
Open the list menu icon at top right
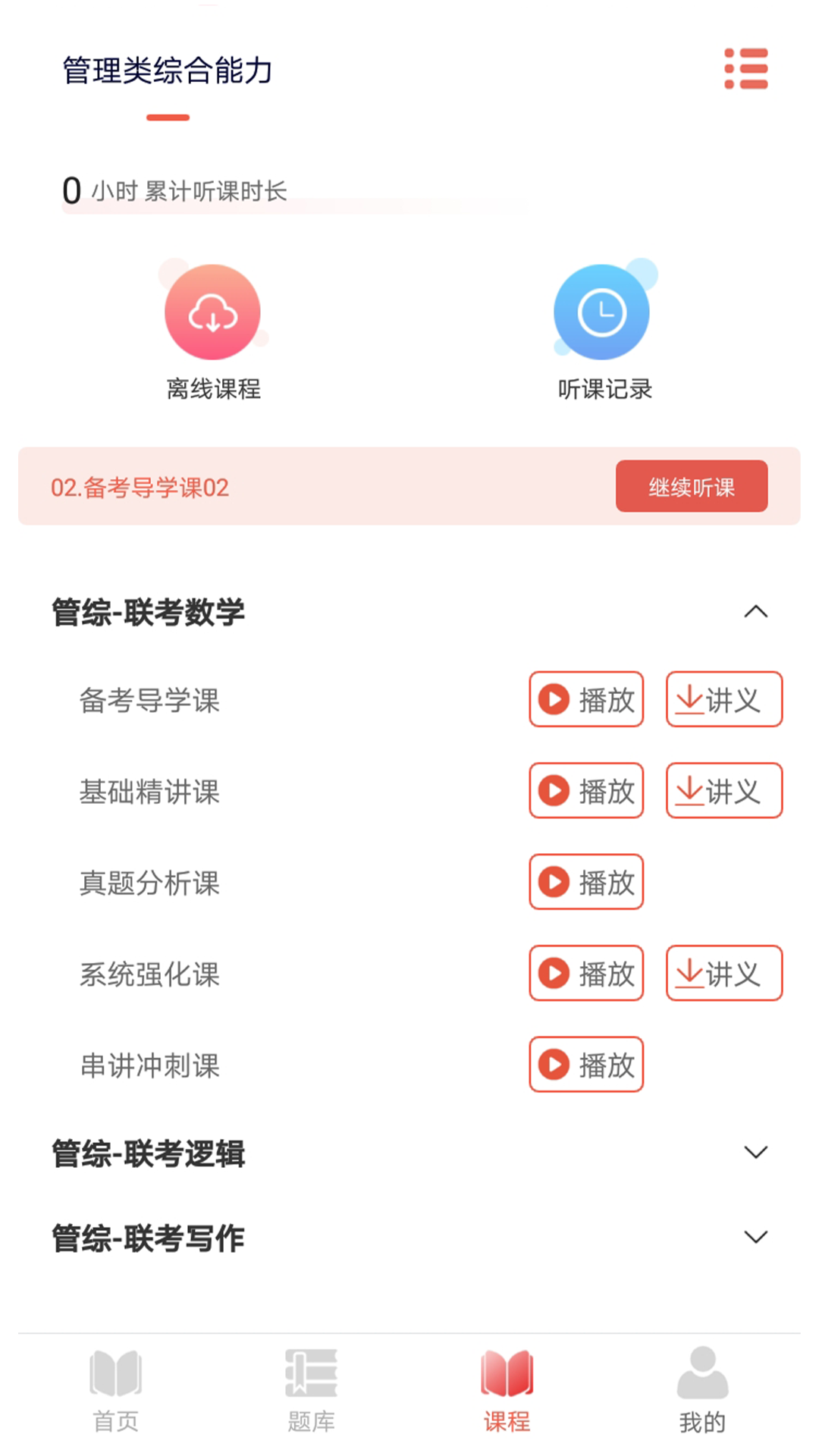tap(746, 69)
